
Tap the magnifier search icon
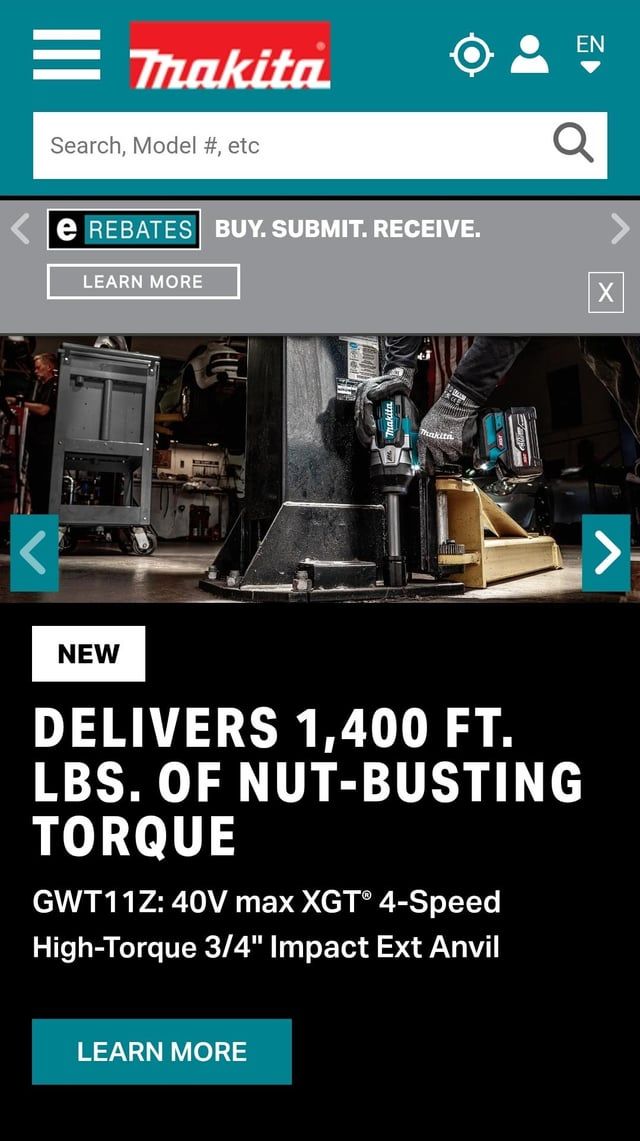[x=573, y=145]
